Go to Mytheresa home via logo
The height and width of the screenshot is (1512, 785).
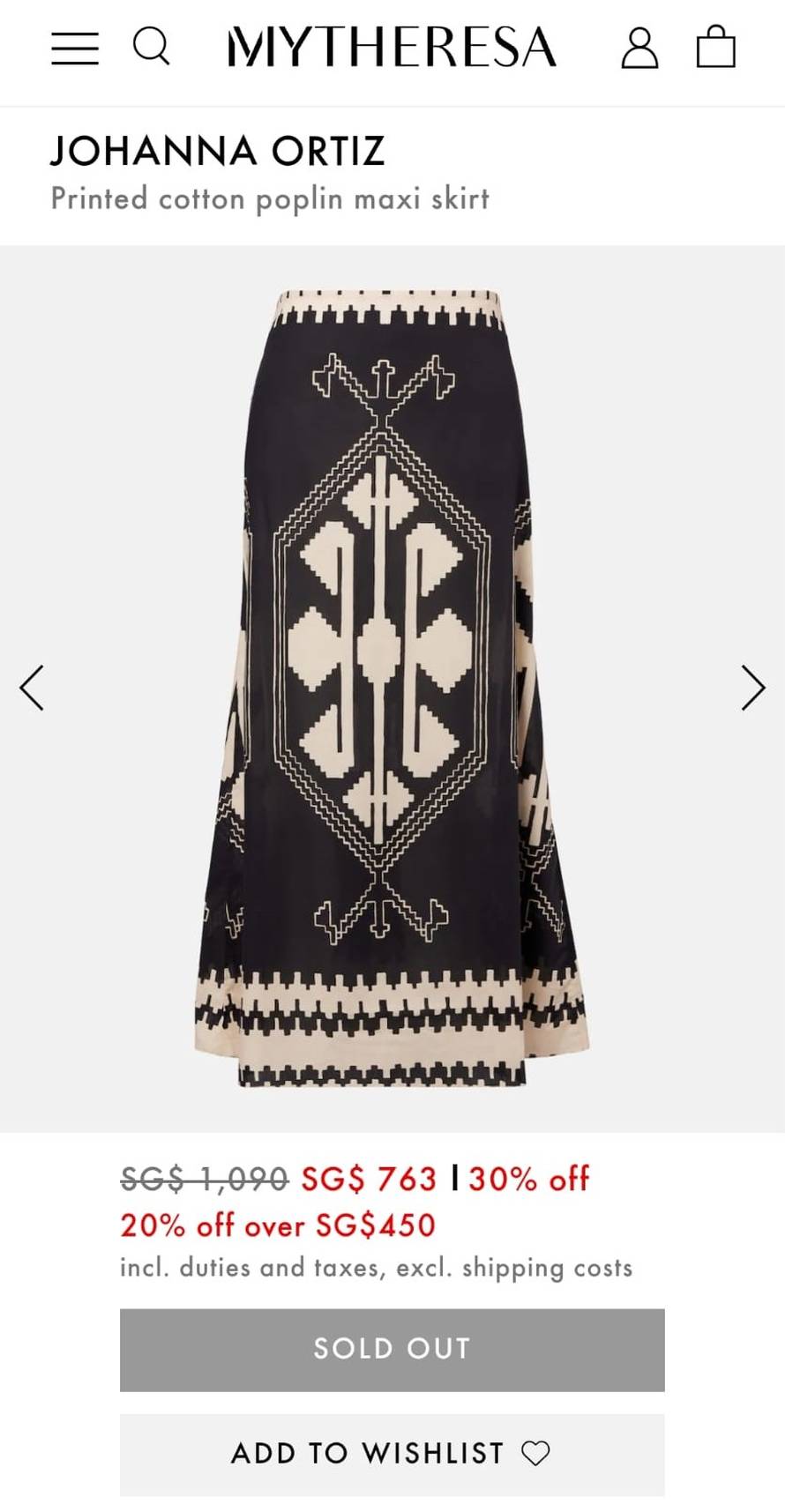[392, 48]
